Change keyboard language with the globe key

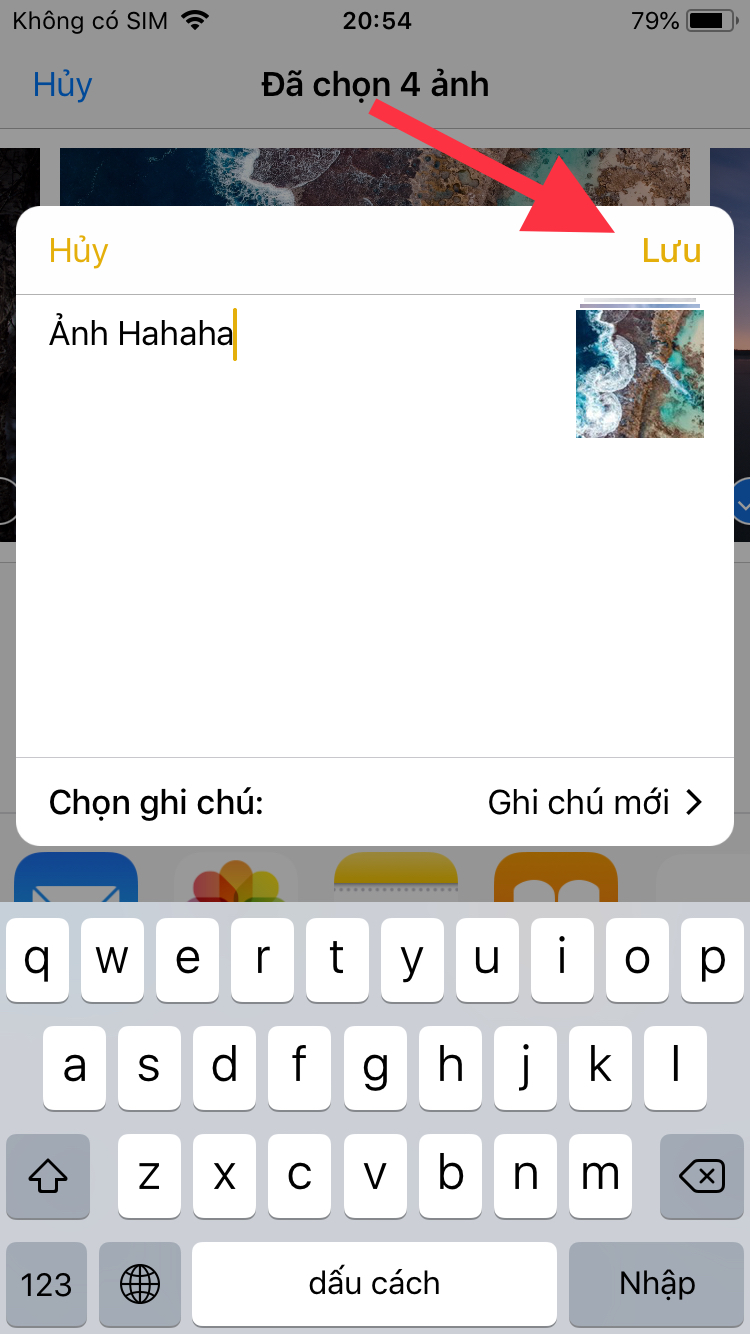140,1284
